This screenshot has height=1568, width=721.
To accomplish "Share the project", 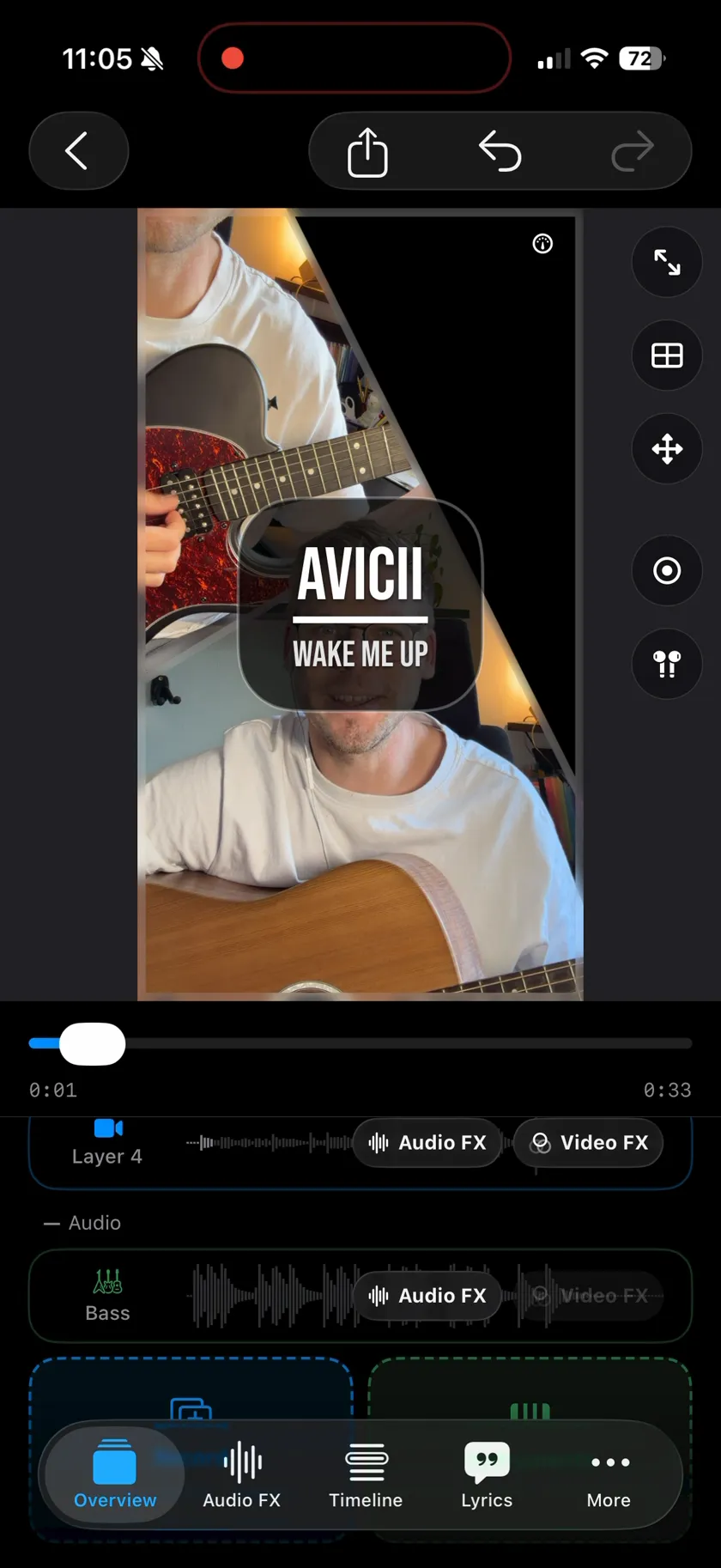I will pos(367,152).
